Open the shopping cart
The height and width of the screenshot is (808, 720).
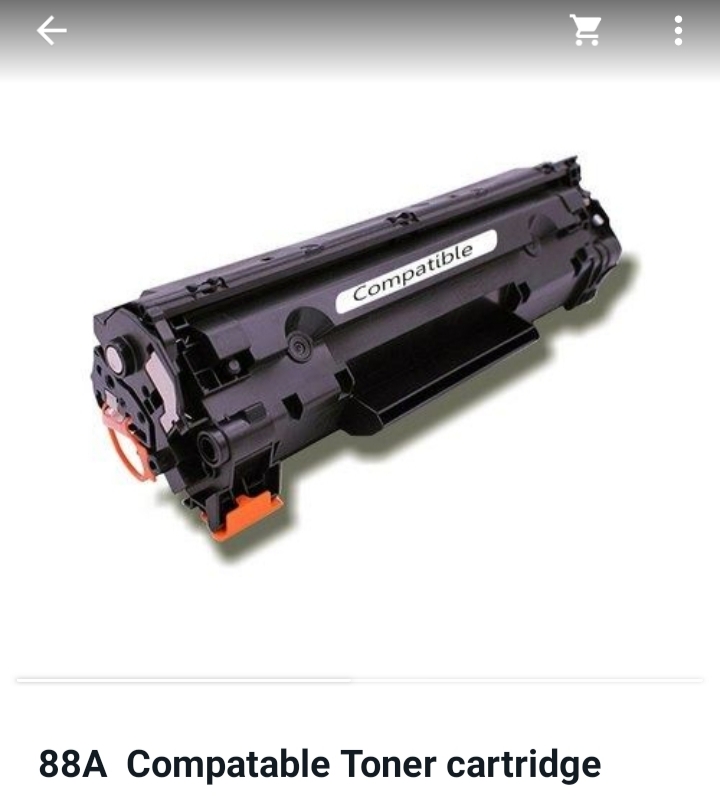[x=585, y=31]
